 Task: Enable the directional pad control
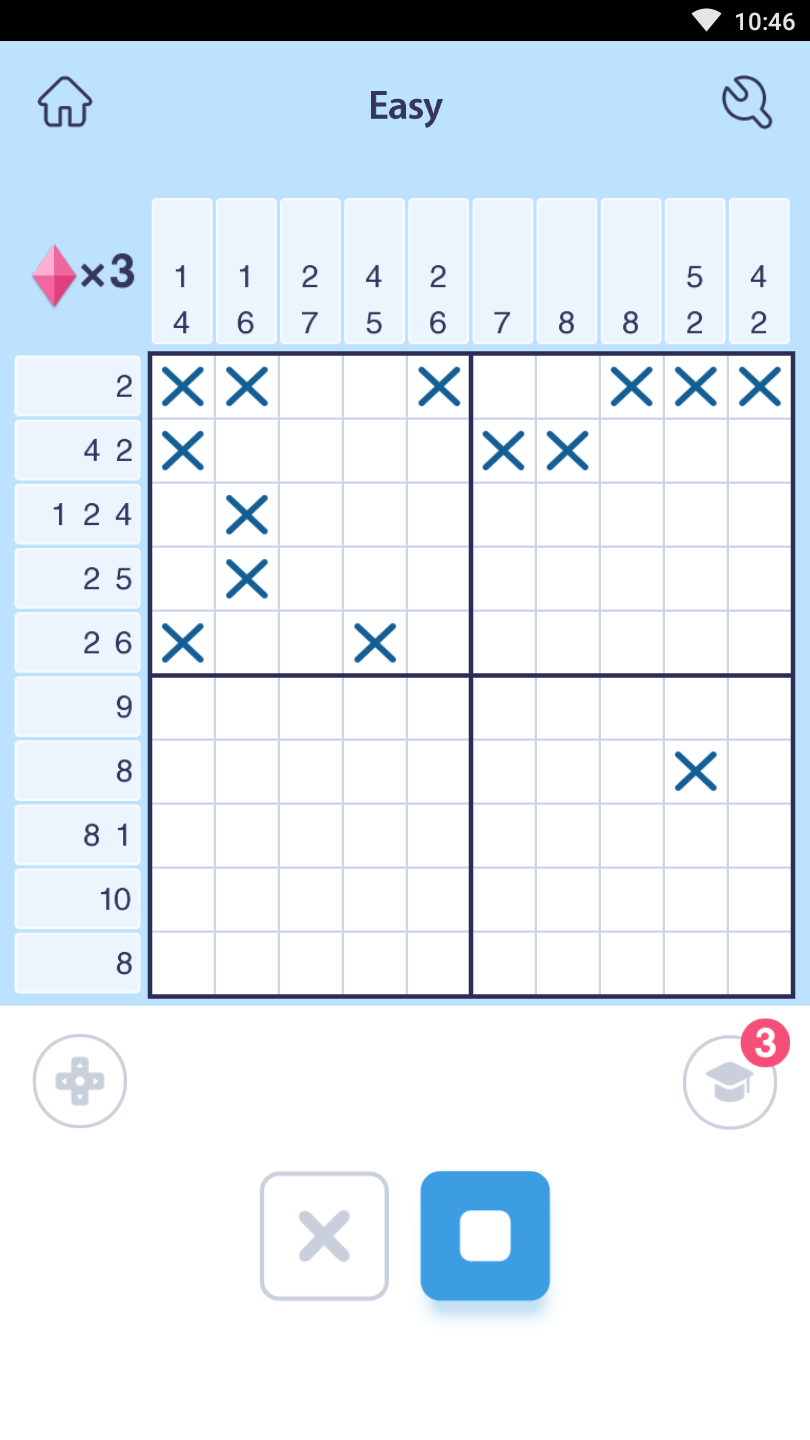tap(80, 1081)
